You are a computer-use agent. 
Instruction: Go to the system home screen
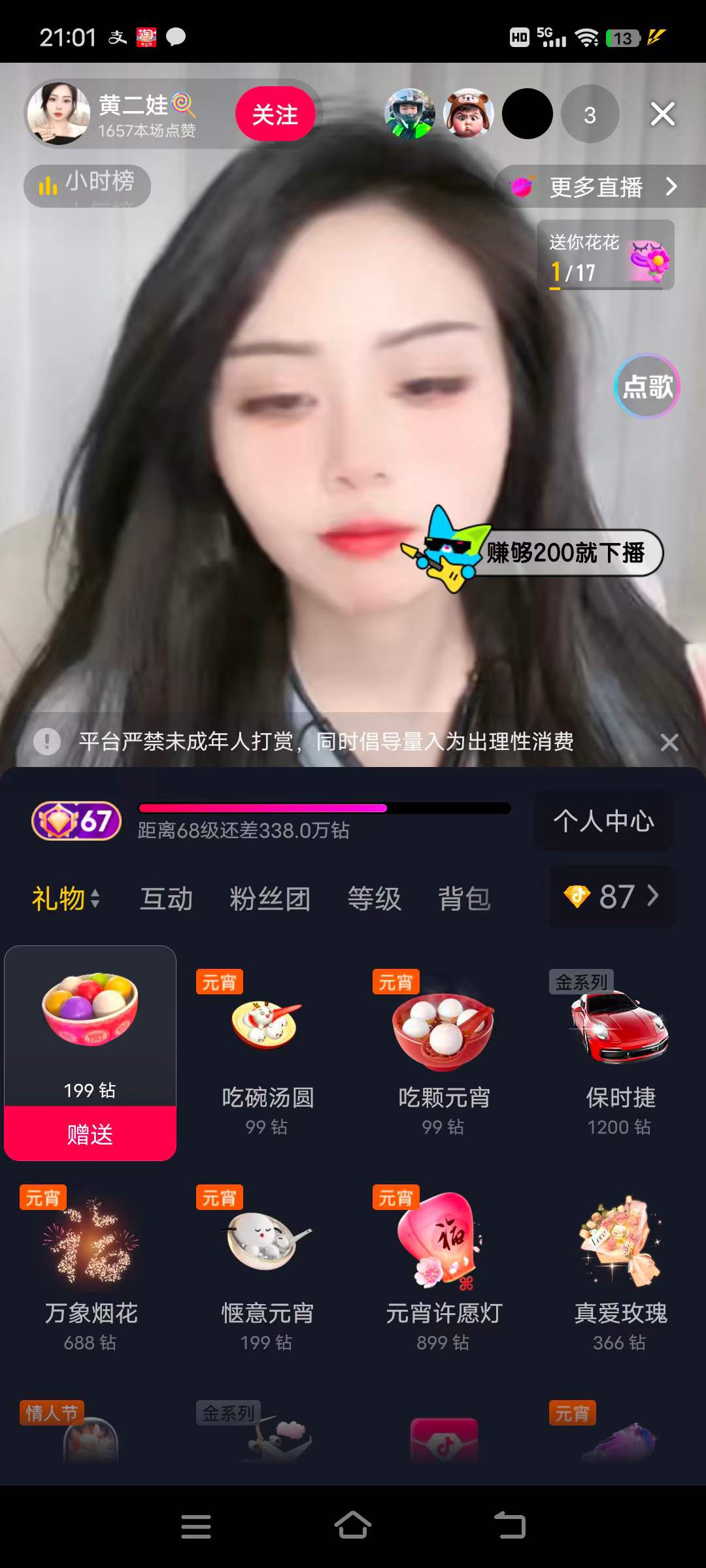(353, 1526)
